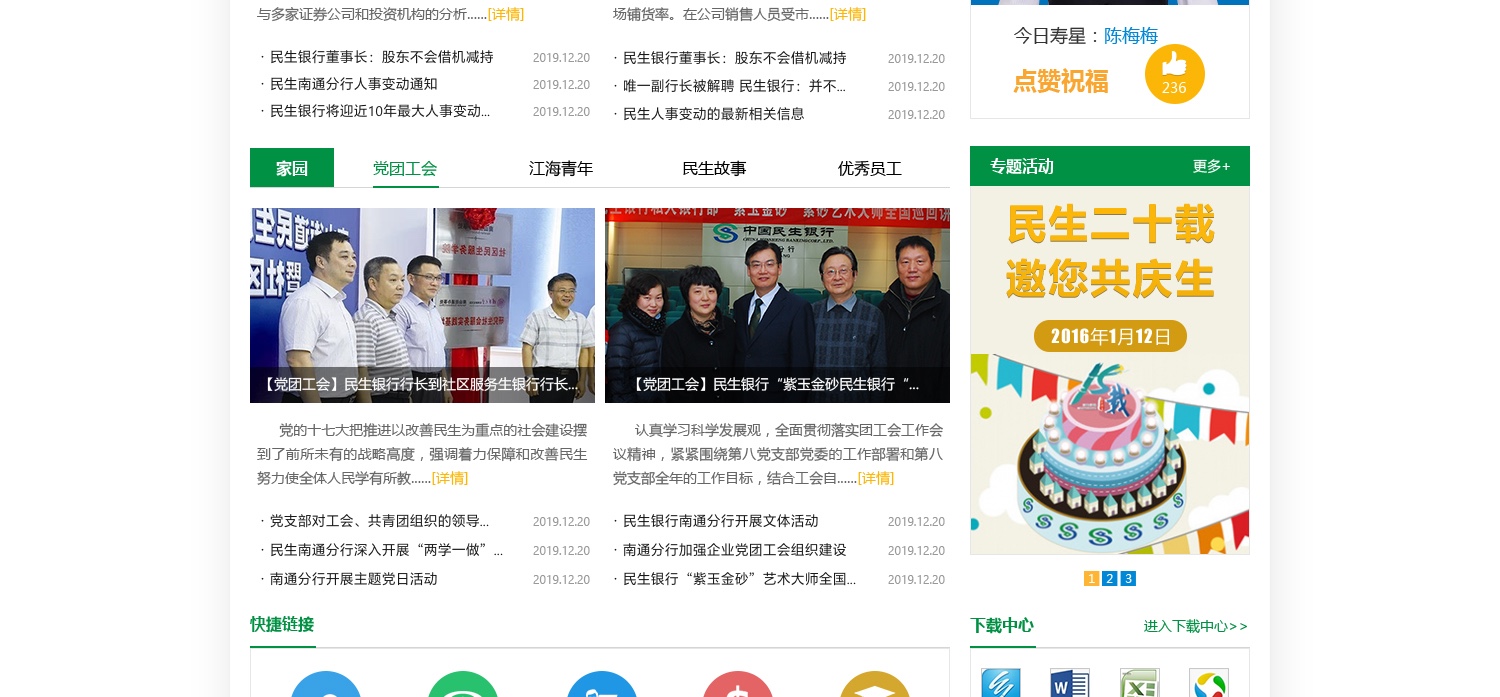This screenshot has height=697, width=1500.
Task: Switch to the 江海青年 tab
Action: pyautogui.click(x=561, y=168)
